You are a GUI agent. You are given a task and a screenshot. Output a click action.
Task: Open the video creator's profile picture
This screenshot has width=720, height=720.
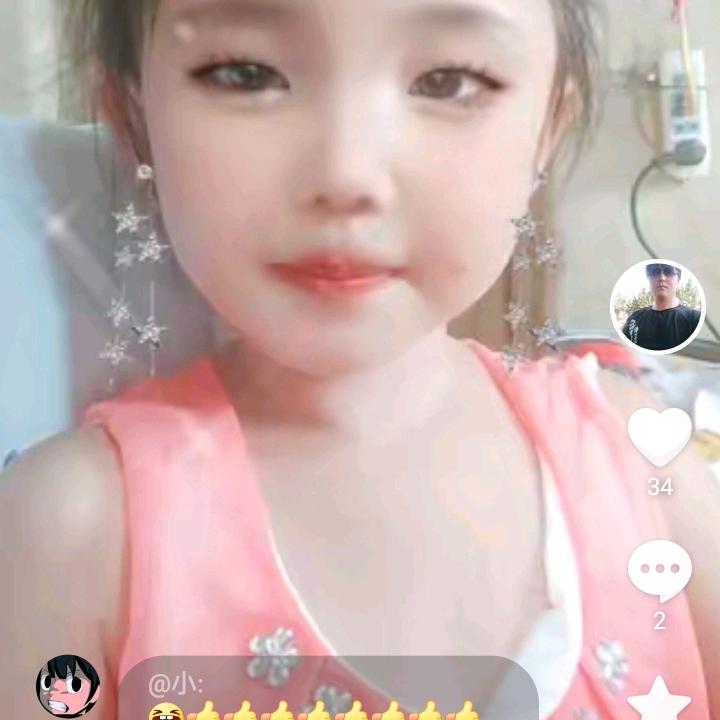pyautogui.click(x=658, y=307)
